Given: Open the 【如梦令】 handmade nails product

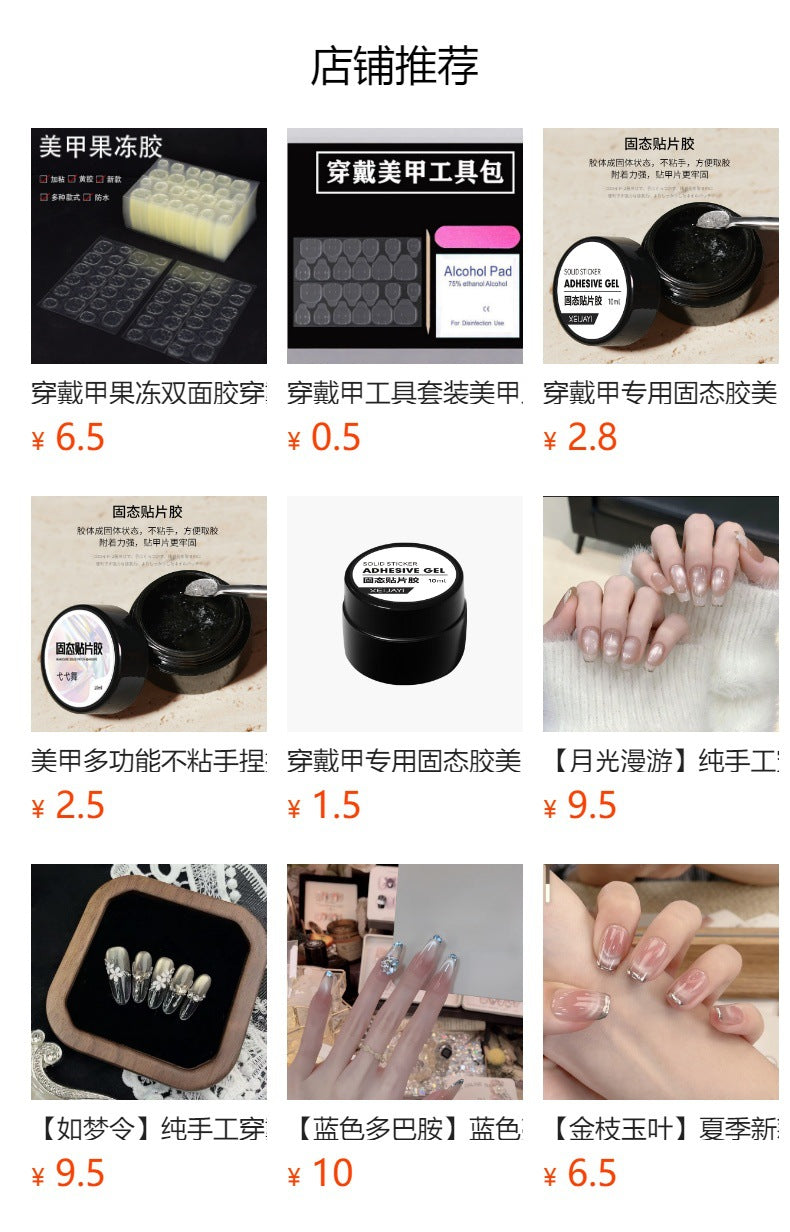Looking at the screenshot, I should click(148, 982).
